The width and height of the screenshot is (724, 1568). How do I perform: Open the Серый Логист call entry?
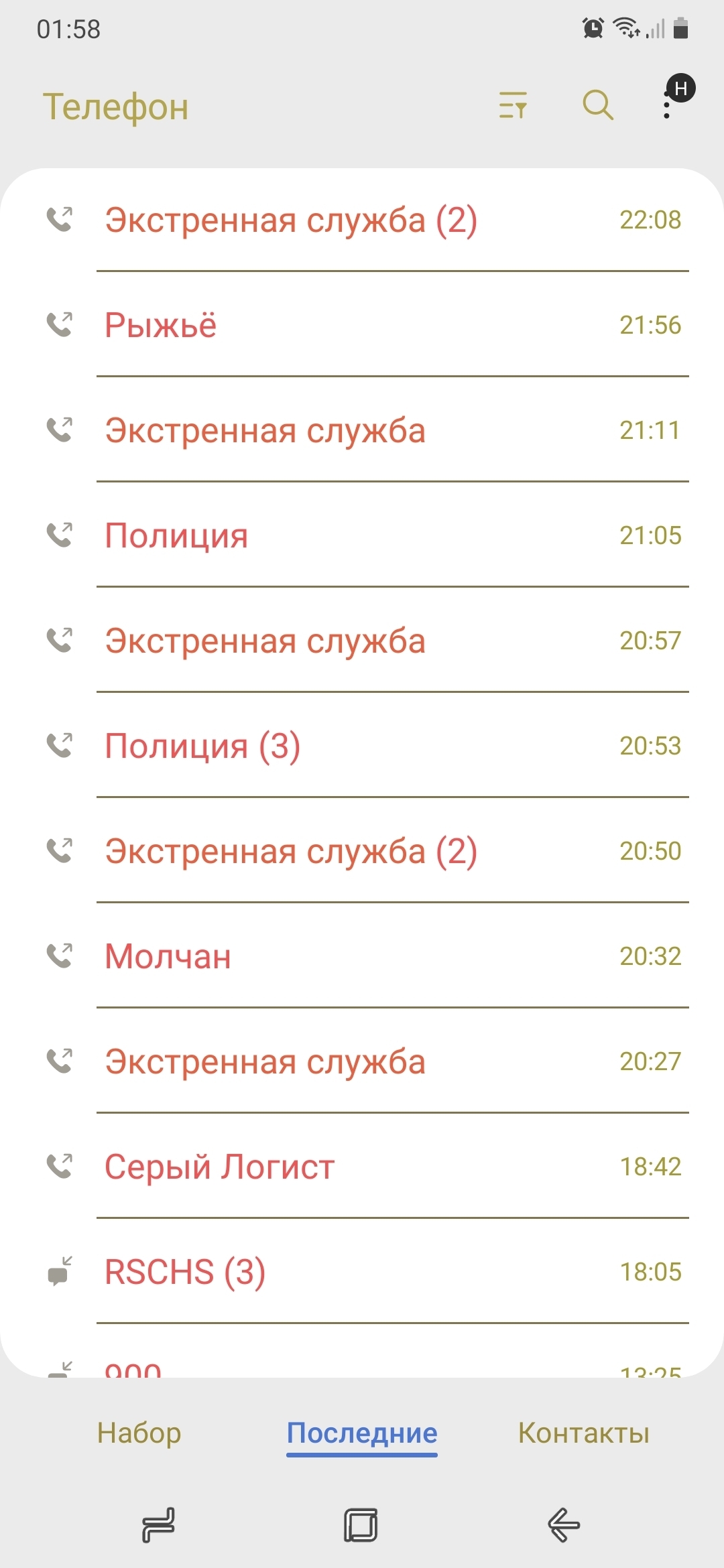click(362, 1167)
